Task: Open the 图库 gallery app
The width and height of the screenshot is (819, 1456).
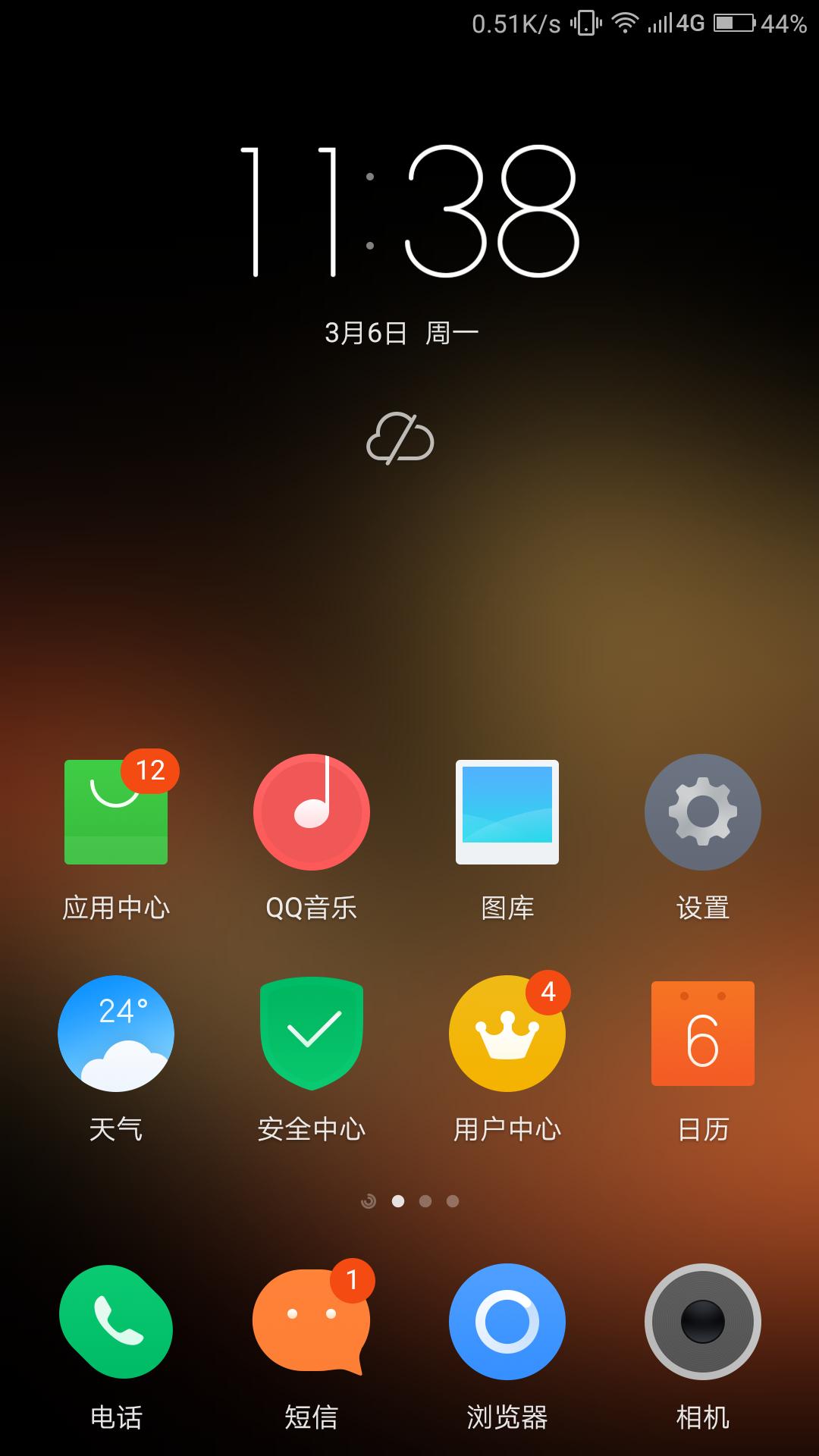Action: (x=507, y=811)
